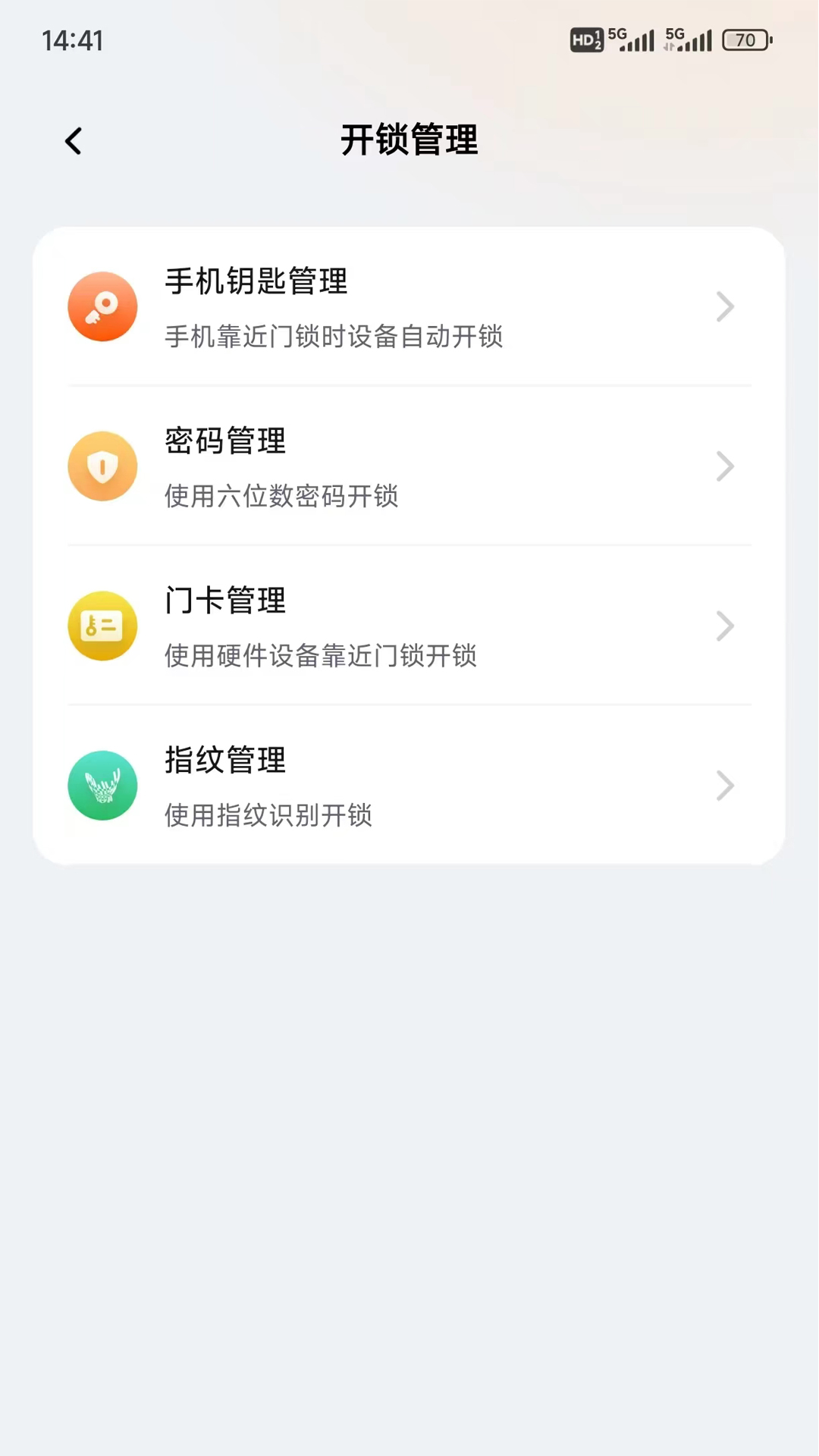The width and height of the screenshot is (819, 1456).
Task: Select the 密码管理 entry
Action: point(409,466)
